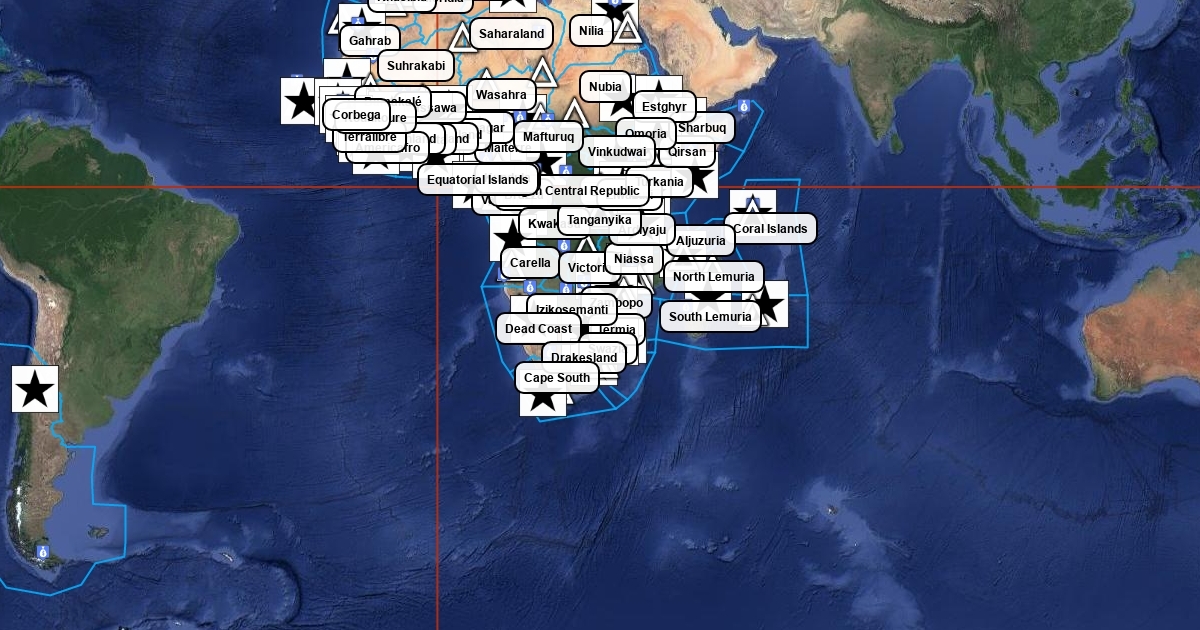The height and width of the screenshot is (630, 1200).
Task: Tap the Gahrab label
Action: 369,41
